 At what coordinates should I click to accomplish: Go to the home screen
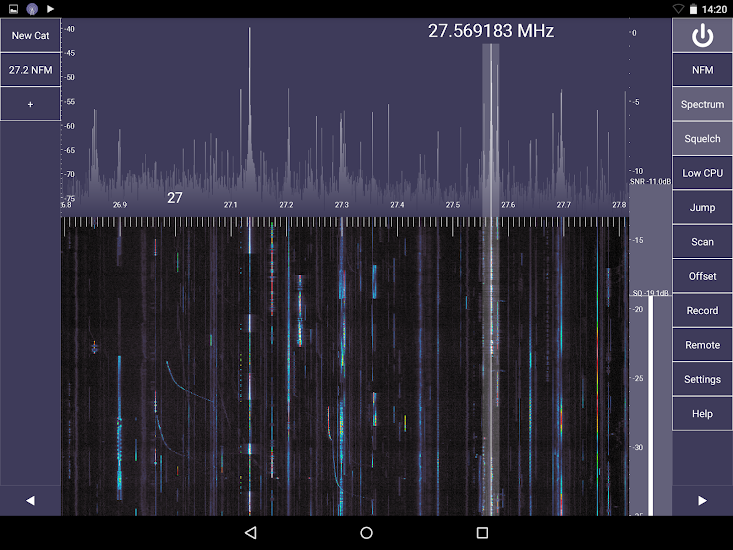366,533
